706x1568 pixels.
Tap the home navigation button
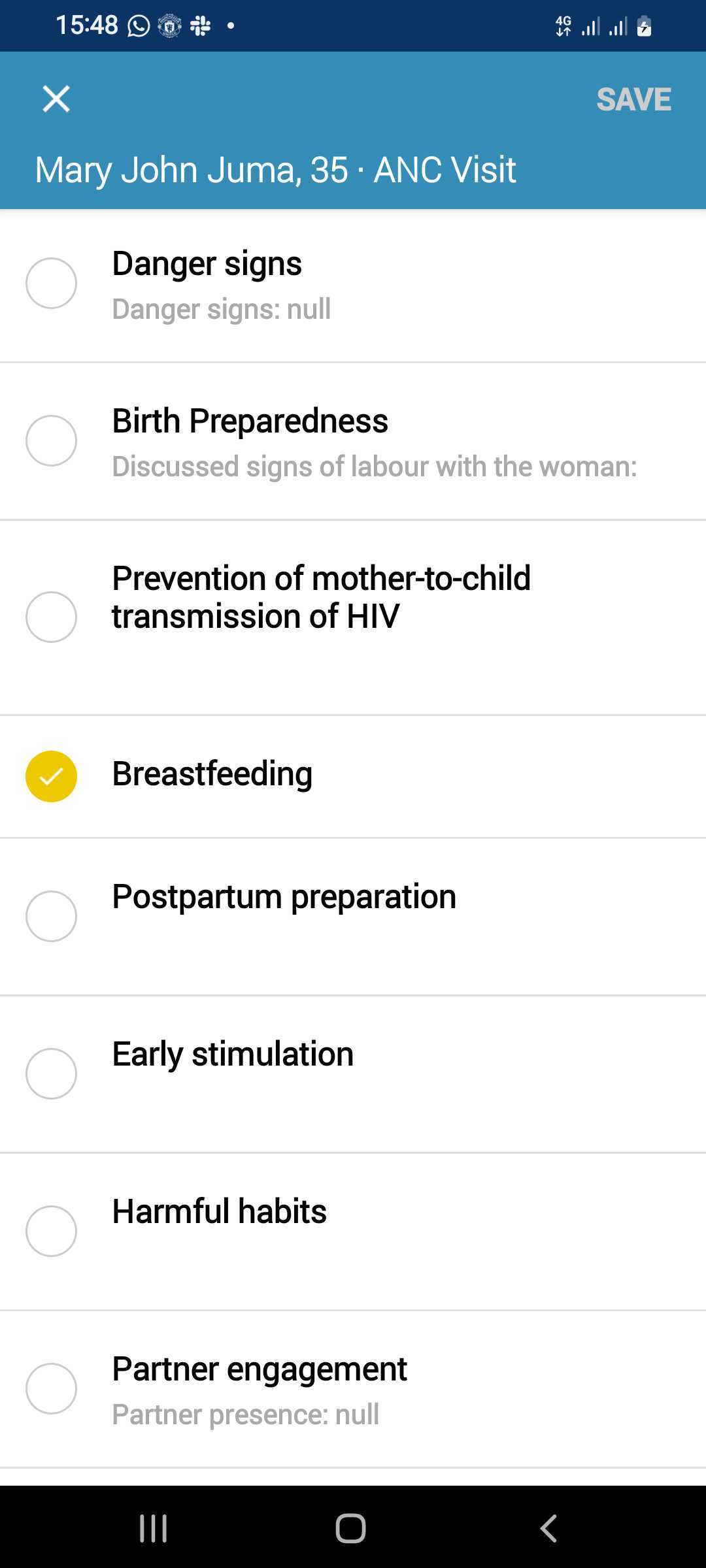(351, 1528)
